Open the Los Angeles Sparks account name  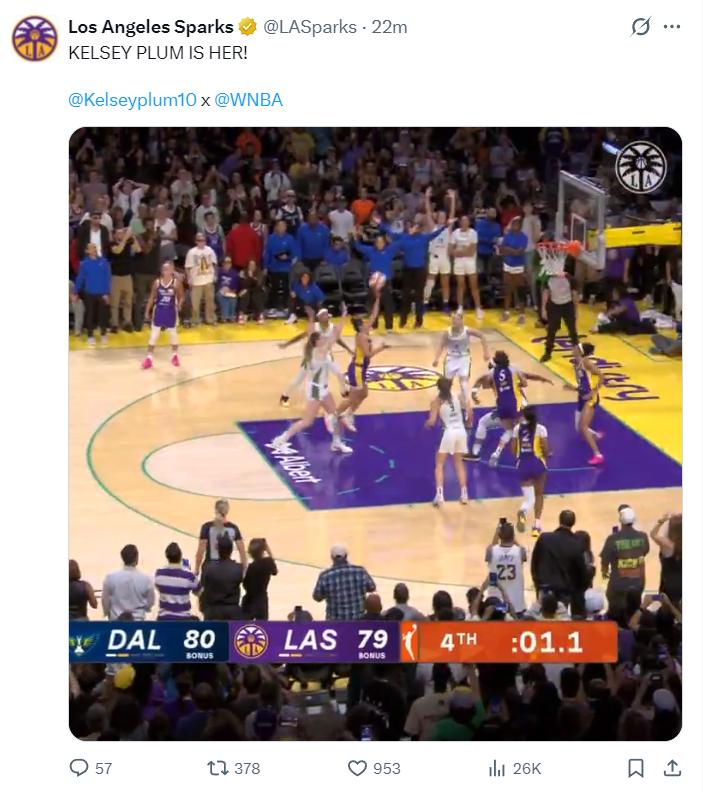pyautogui.click(x=150, y=27)
